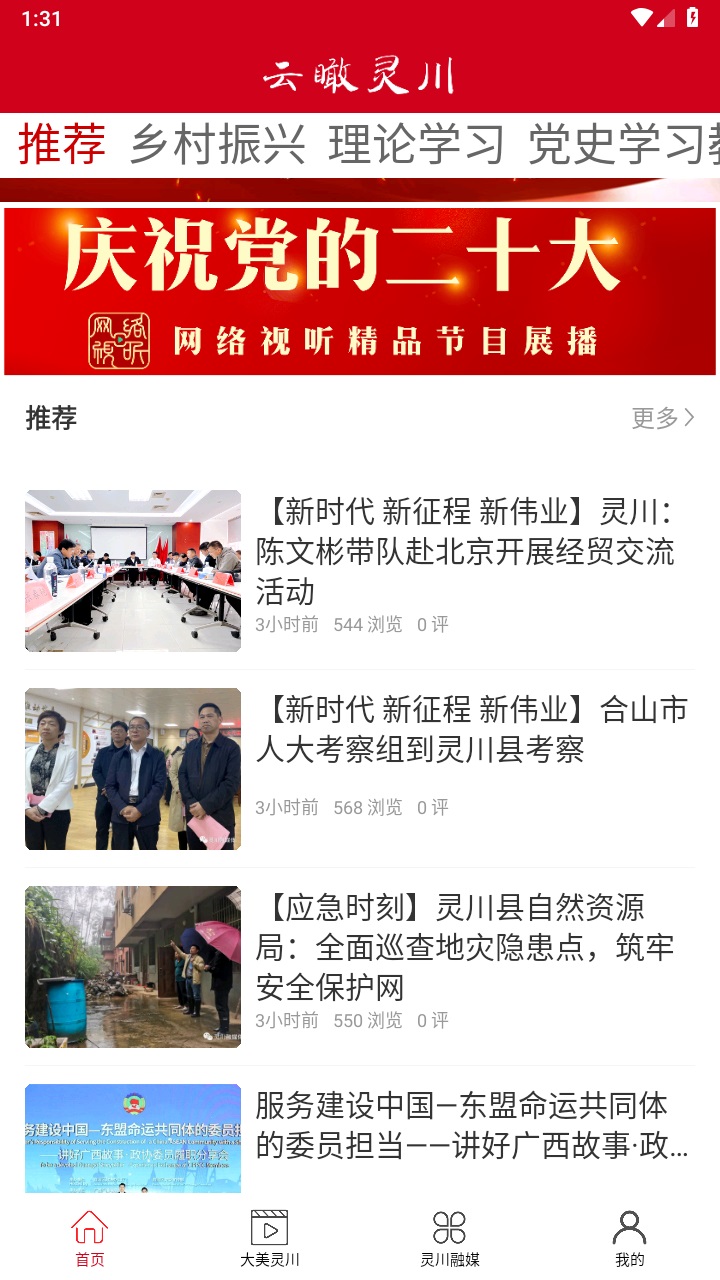View the 服务建设中国—东盟命运共同体 article

472,1125
